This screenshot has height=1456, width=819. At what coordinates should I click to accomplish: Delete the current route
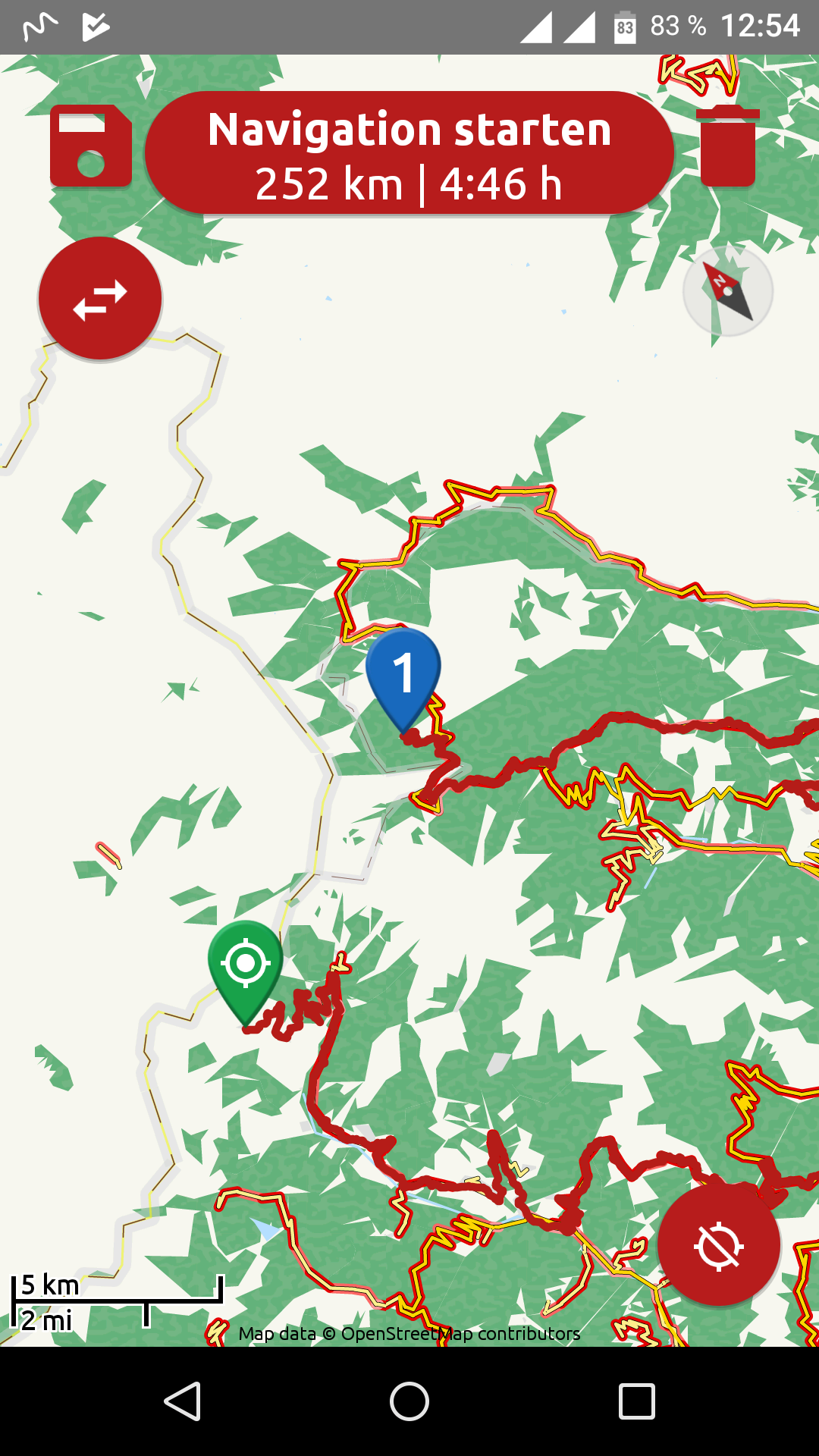727,146
